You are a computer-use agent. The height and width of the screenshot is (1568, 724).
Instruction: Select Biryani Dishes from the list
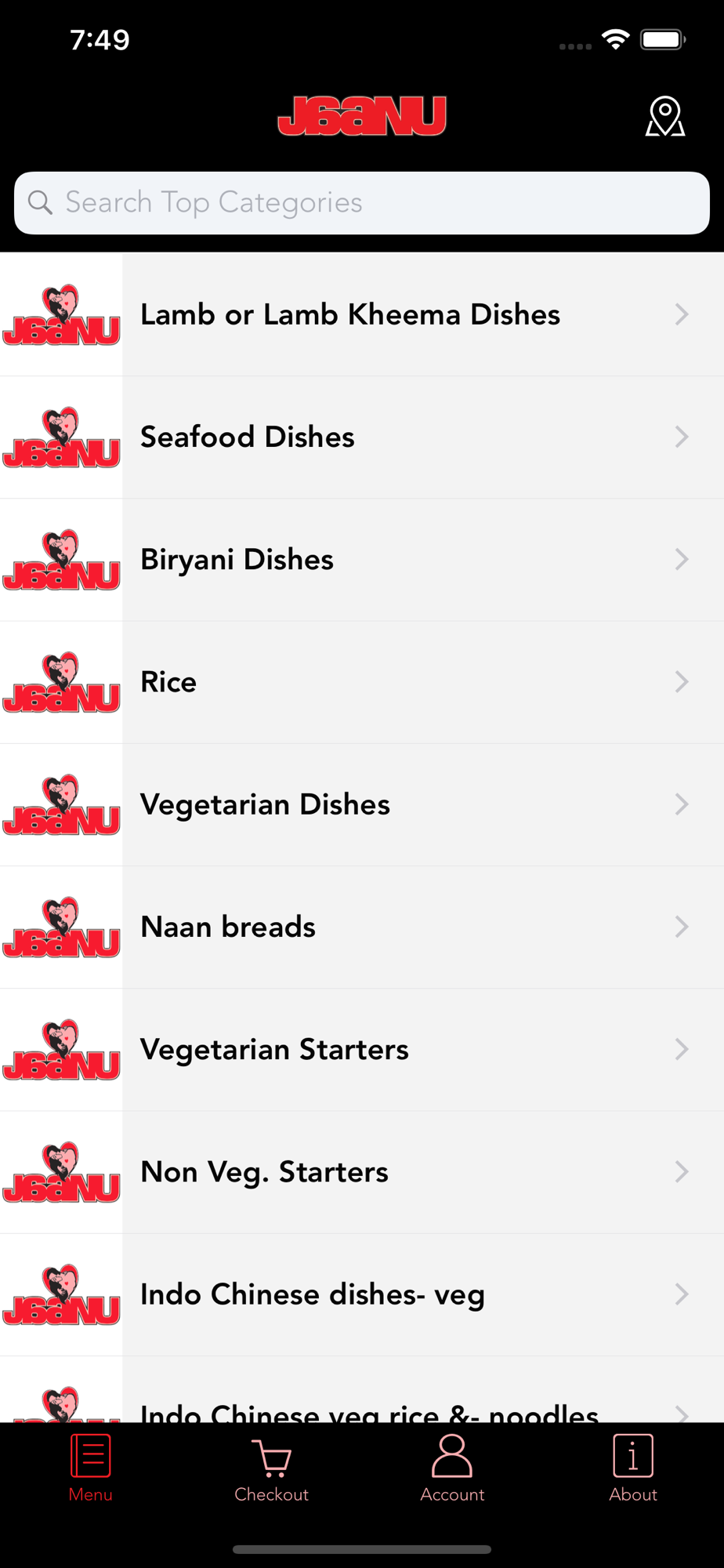pos(362,560)
